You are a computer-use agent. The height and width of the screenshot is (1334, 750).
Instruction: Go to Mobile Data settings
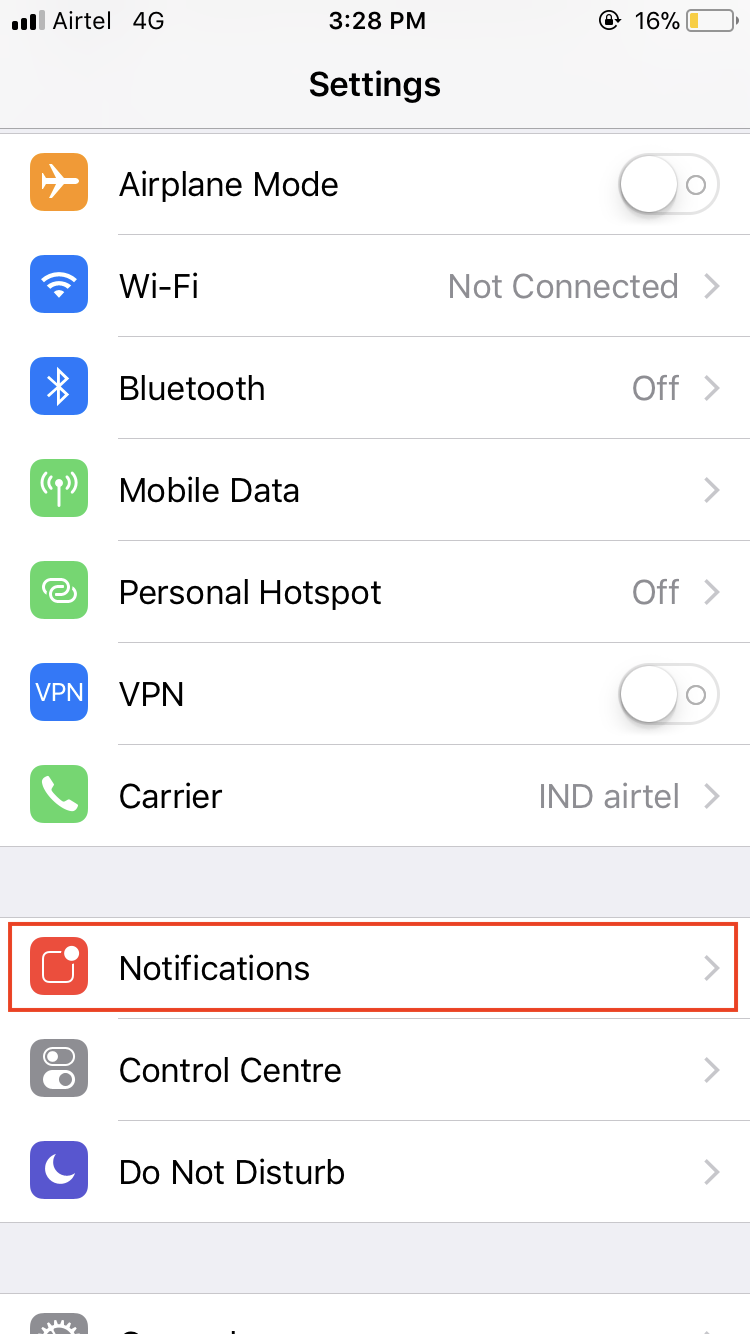click(375, 491)
